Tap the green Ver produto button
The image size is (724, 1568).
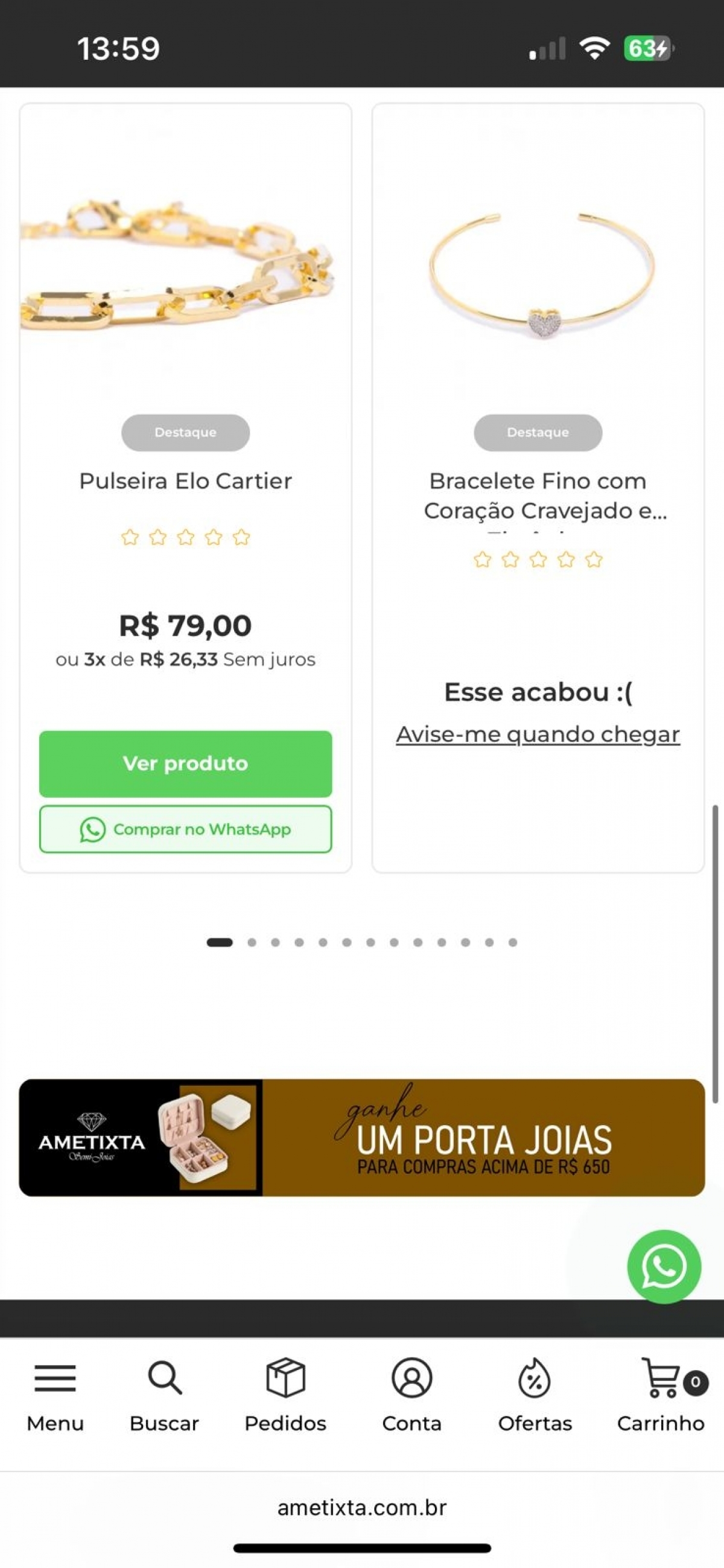point(185,763)
